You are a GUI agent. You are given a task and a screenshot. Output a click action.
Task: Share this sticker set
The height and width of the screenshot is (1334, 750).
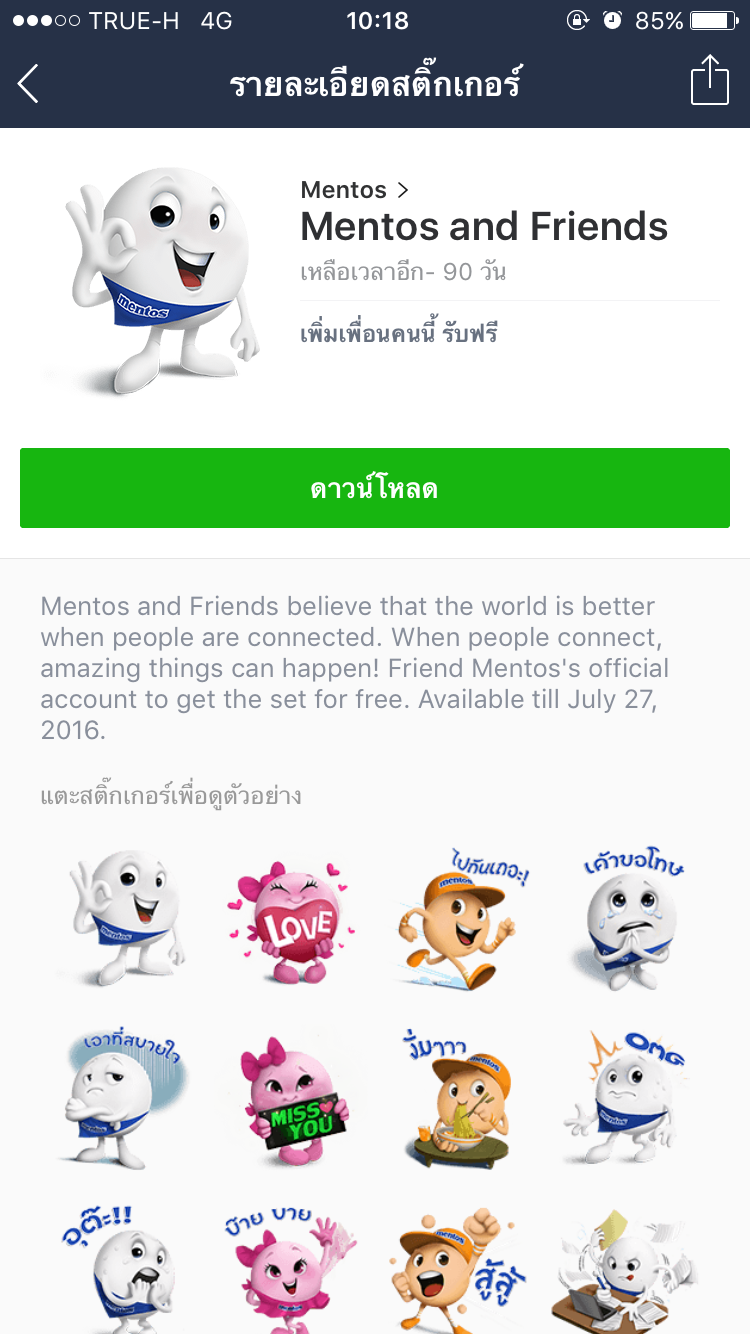coord(710,80)
